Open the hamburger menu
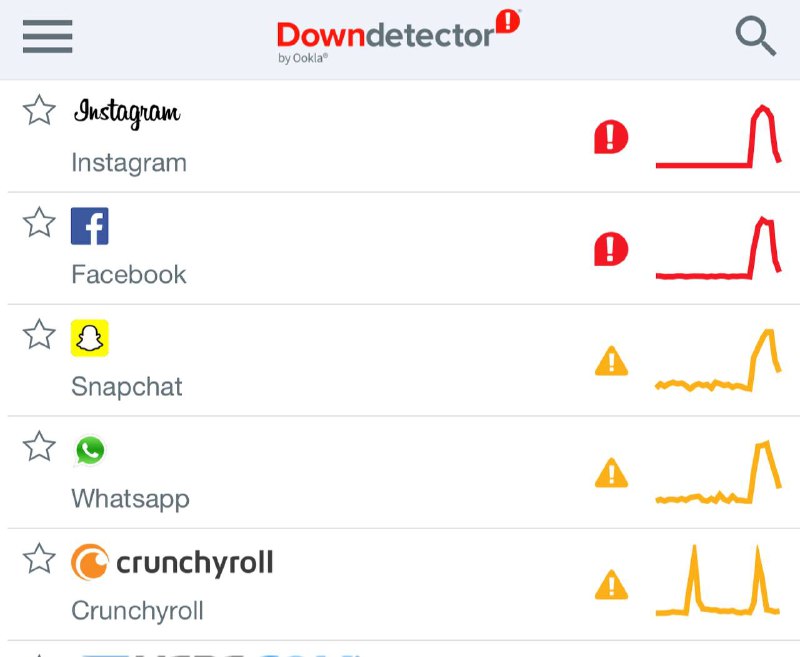The height and width of the screenshot is (657, 800). coord(47,37)
